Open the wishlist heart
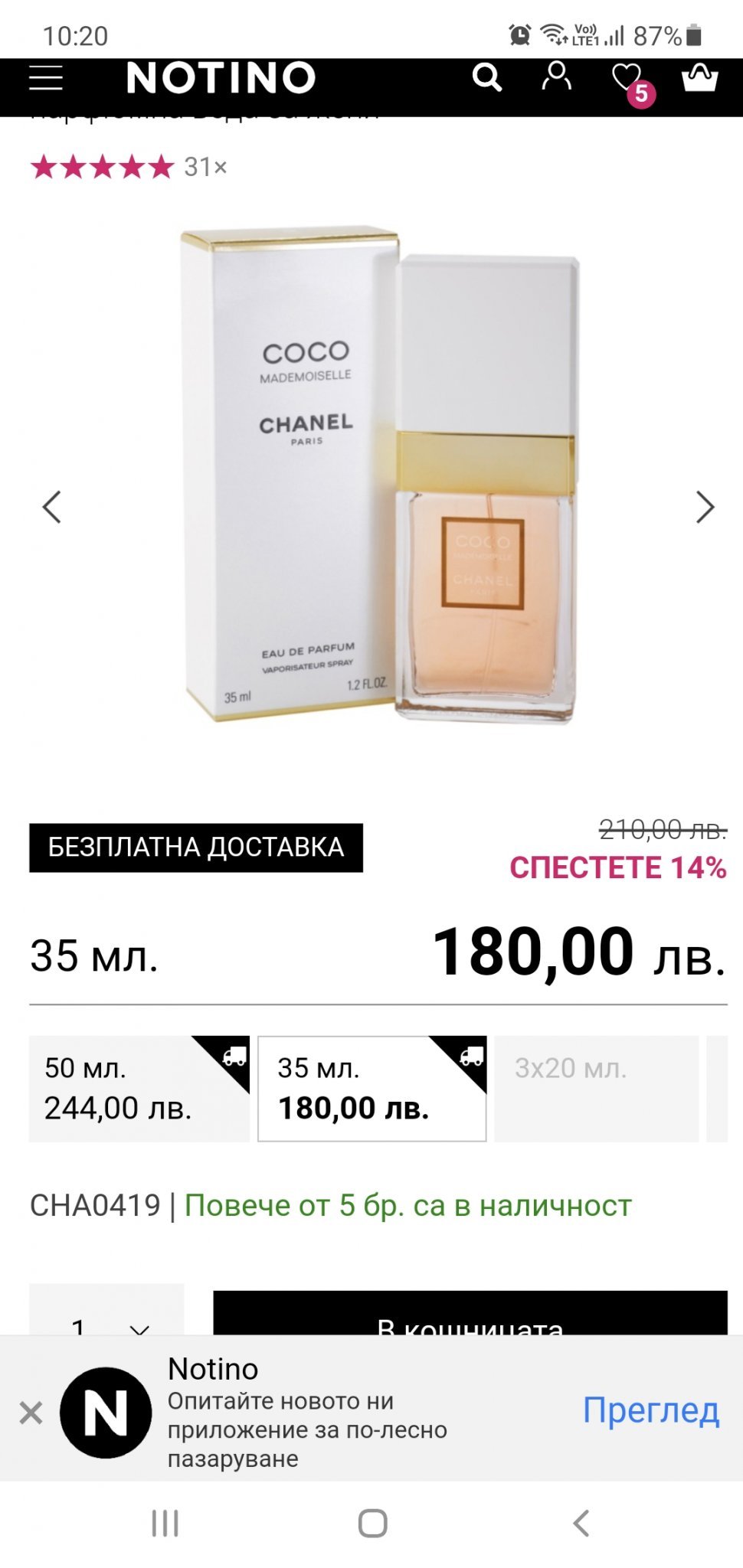This screenshot has height=1568, width=743. (627, 78)
